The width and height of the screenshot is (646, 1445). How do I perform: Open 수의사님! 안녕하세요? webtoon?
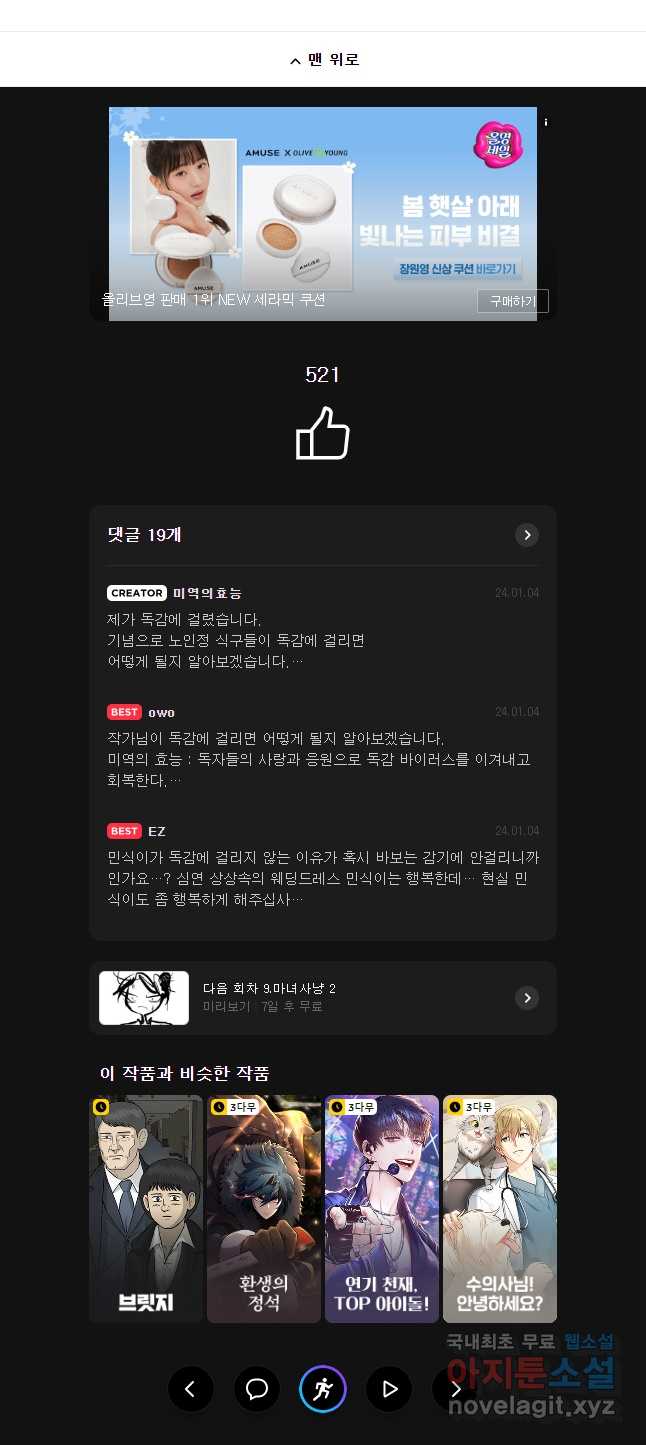pos(500,1209)
